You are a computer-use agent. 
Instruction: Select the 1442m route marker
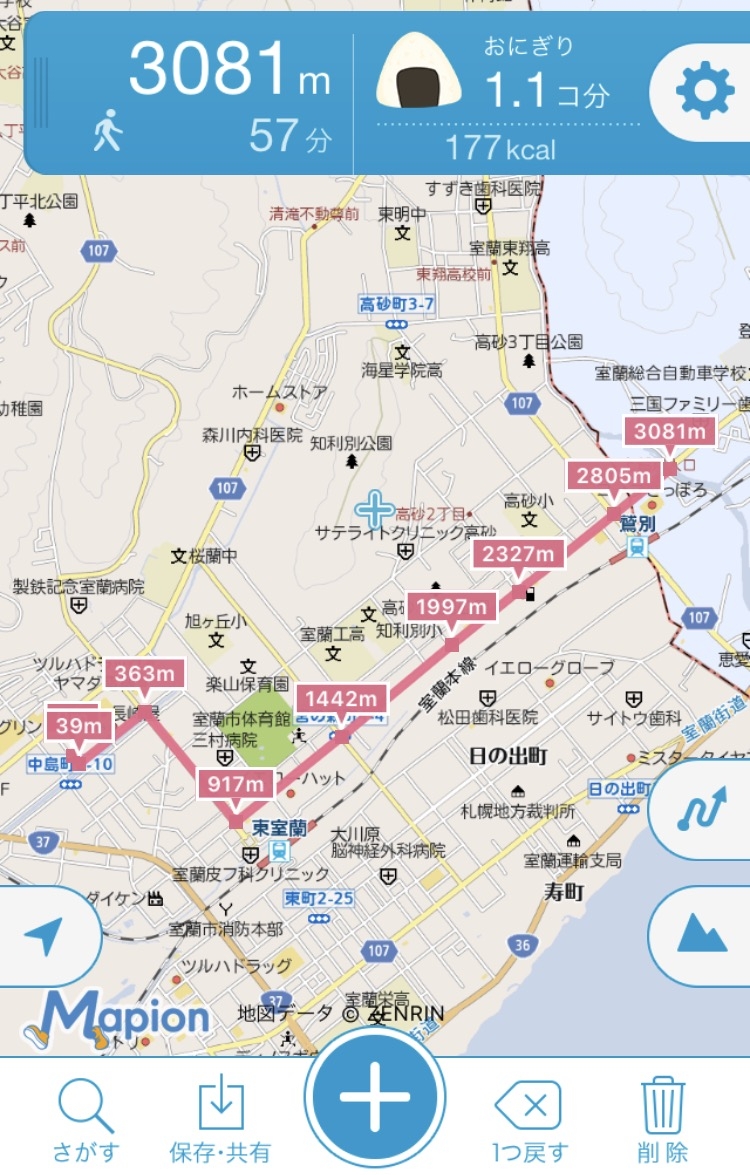(341, 698)
